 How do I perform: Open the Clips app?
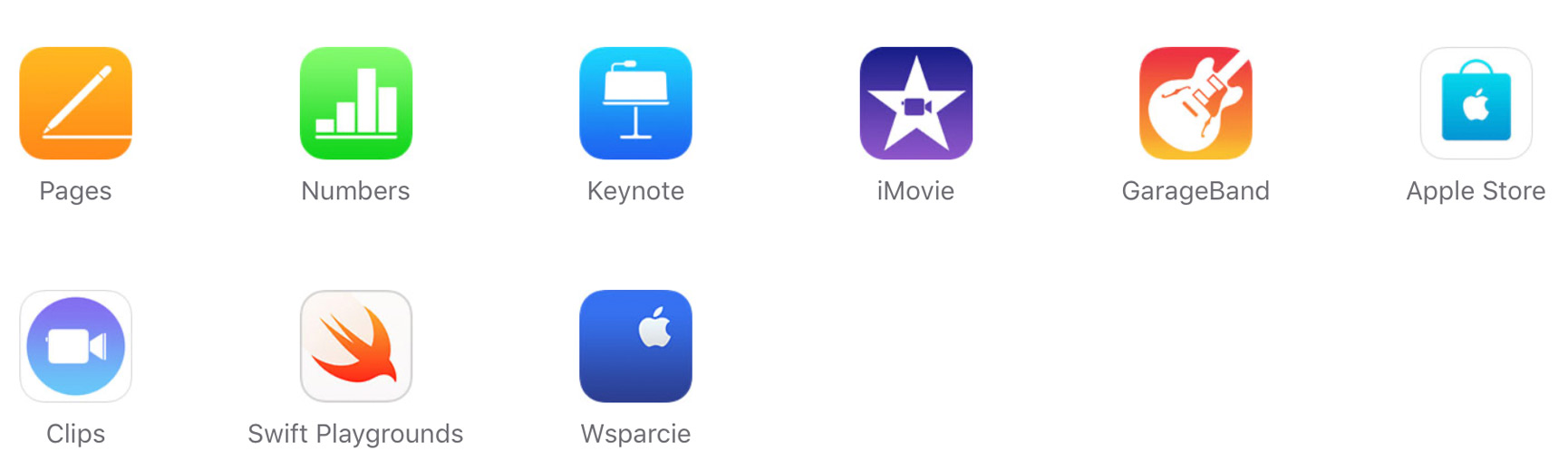pyautogui.click(x=75, y=346)
